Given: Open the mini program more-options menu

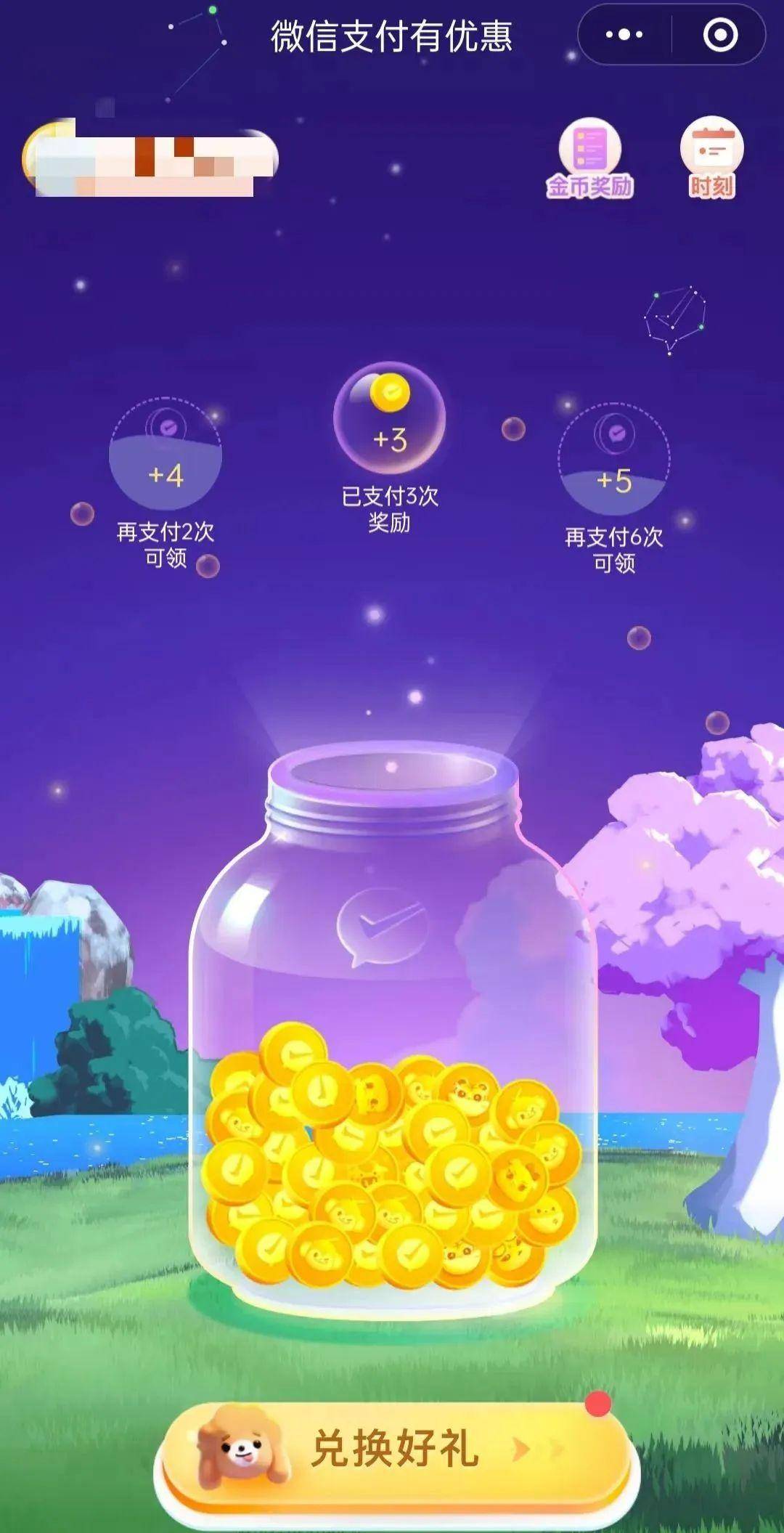Looking at the screenshot, I should pyautogui.click(x=624, y=34).
